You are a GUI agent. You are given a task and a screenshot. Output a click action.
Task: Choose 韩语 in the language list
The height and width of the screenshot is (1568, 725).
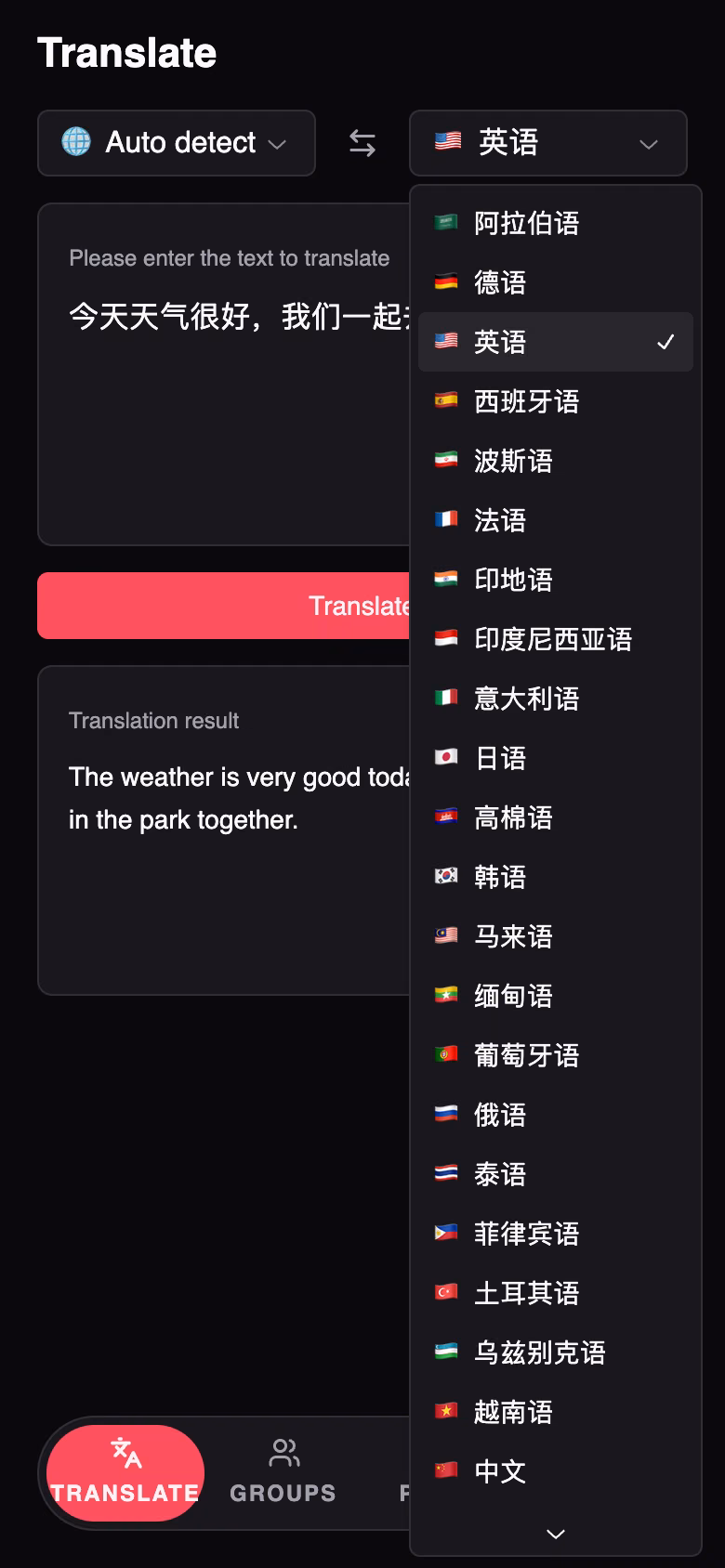click(556, 877)
